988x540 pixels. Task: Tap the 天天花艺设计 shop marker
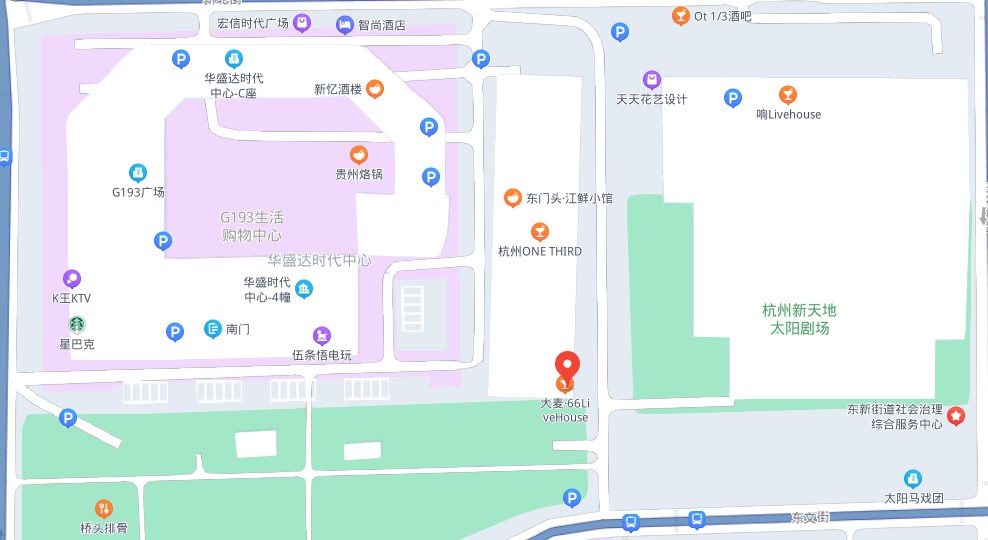(x=652, y=79)
